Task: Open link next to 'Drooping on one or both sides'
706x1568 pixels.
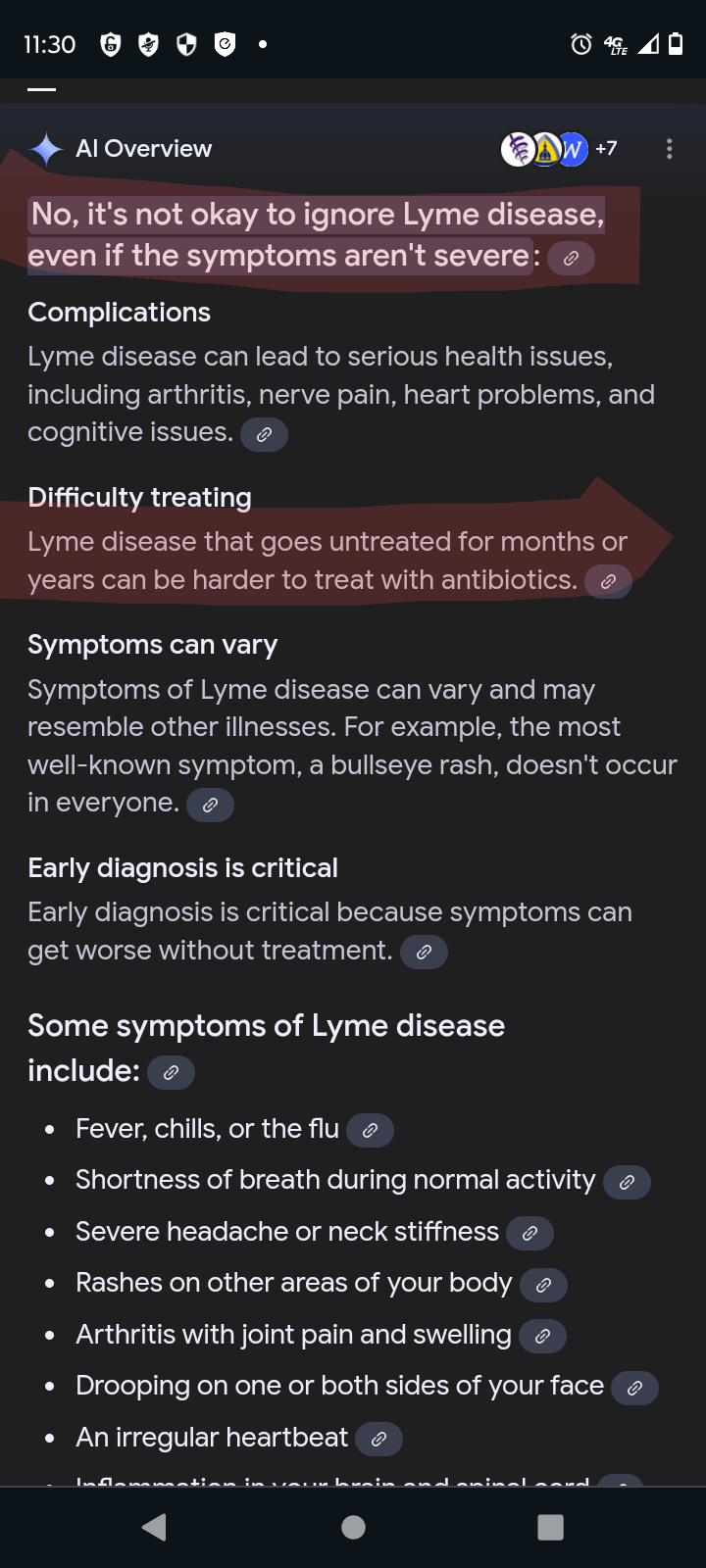Action: click(634, 1389)
